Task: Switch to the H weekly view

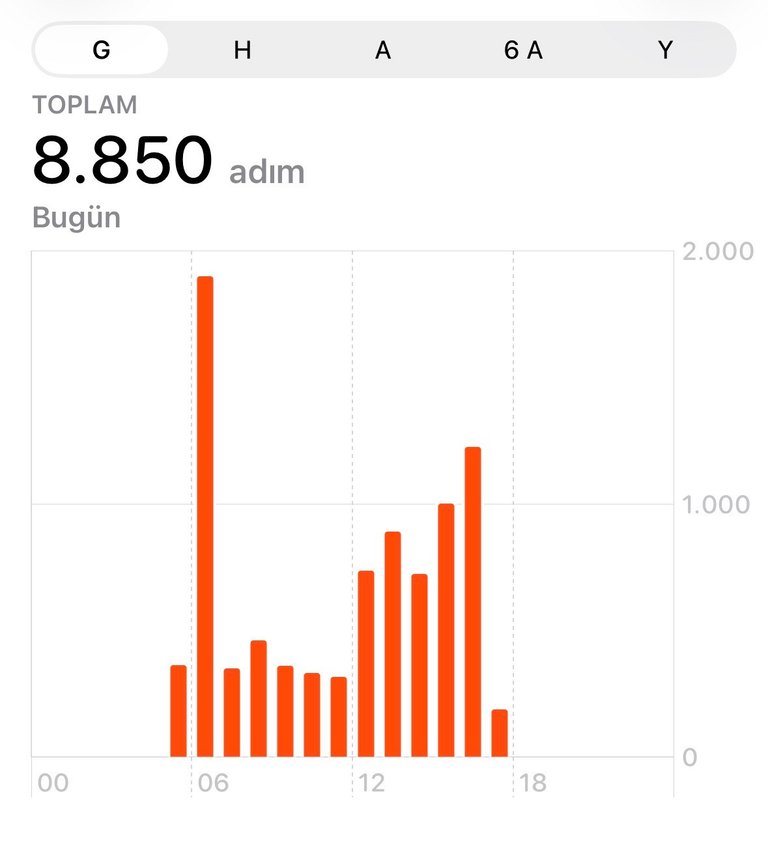Action: coord(242,50)
